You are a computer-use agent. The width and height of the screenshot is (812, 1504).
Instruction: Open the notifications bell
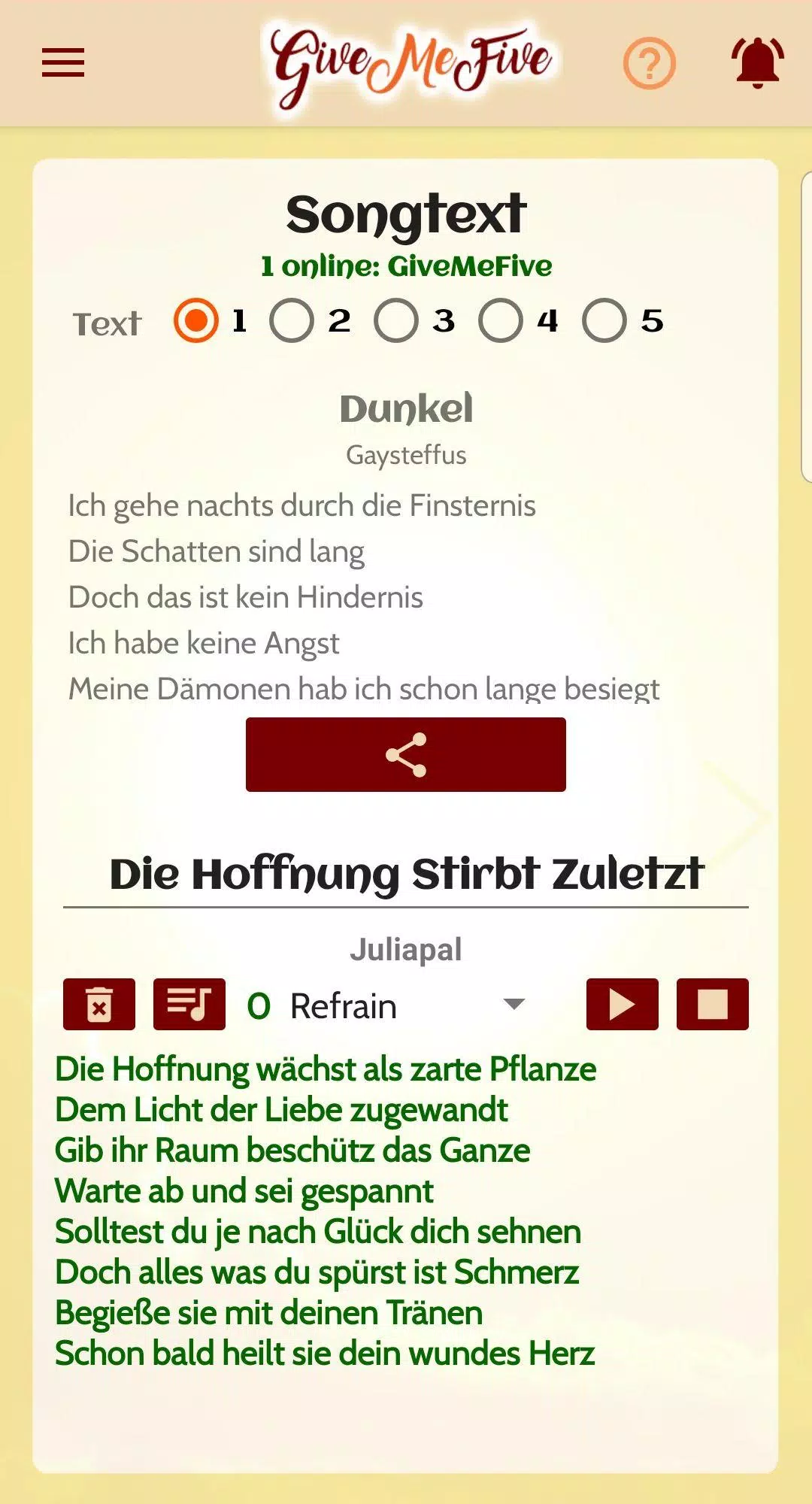(x=757, y=62)
